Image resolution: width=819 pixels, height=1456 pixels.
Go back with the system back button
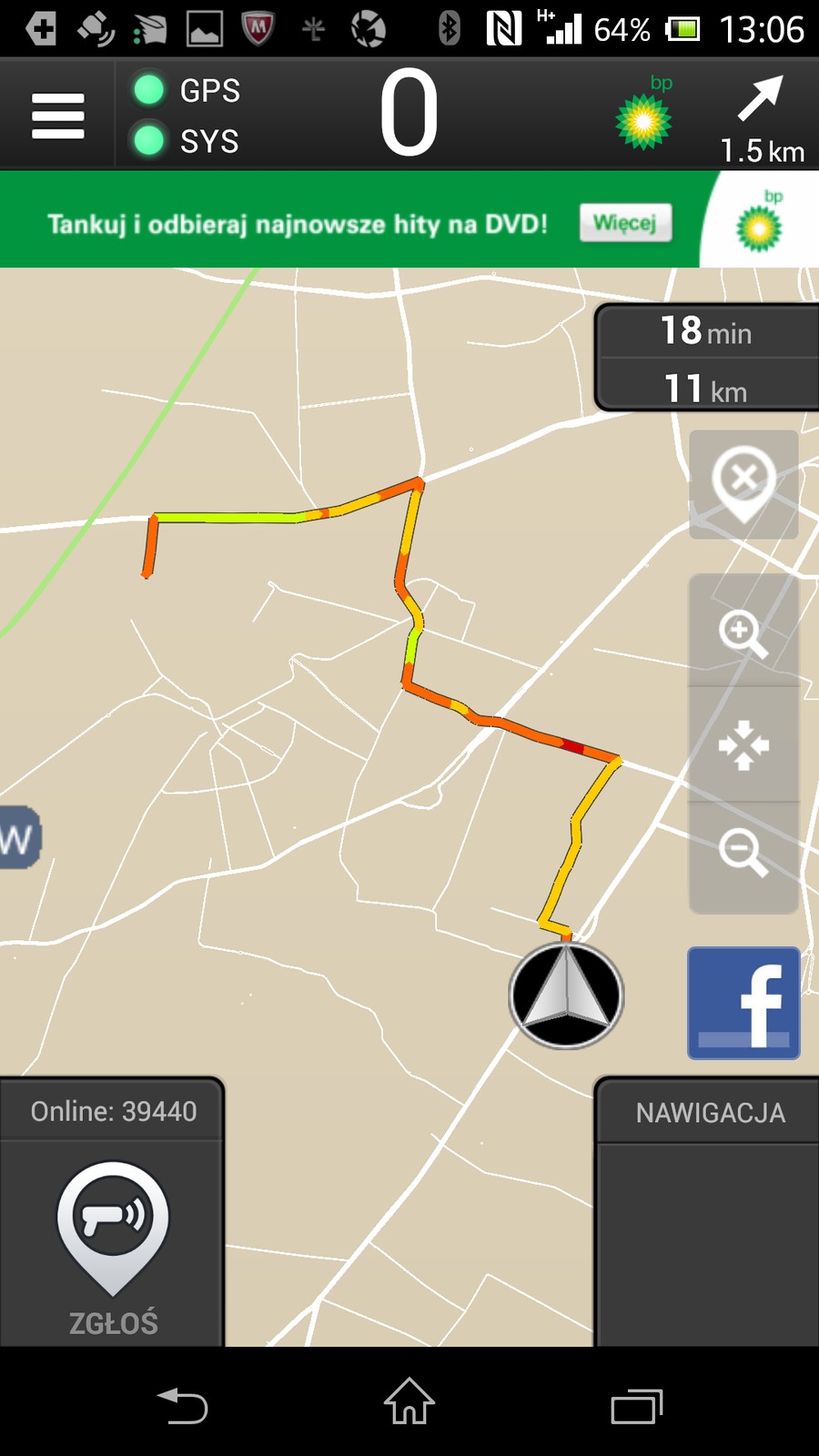(x=183, y=1404)
